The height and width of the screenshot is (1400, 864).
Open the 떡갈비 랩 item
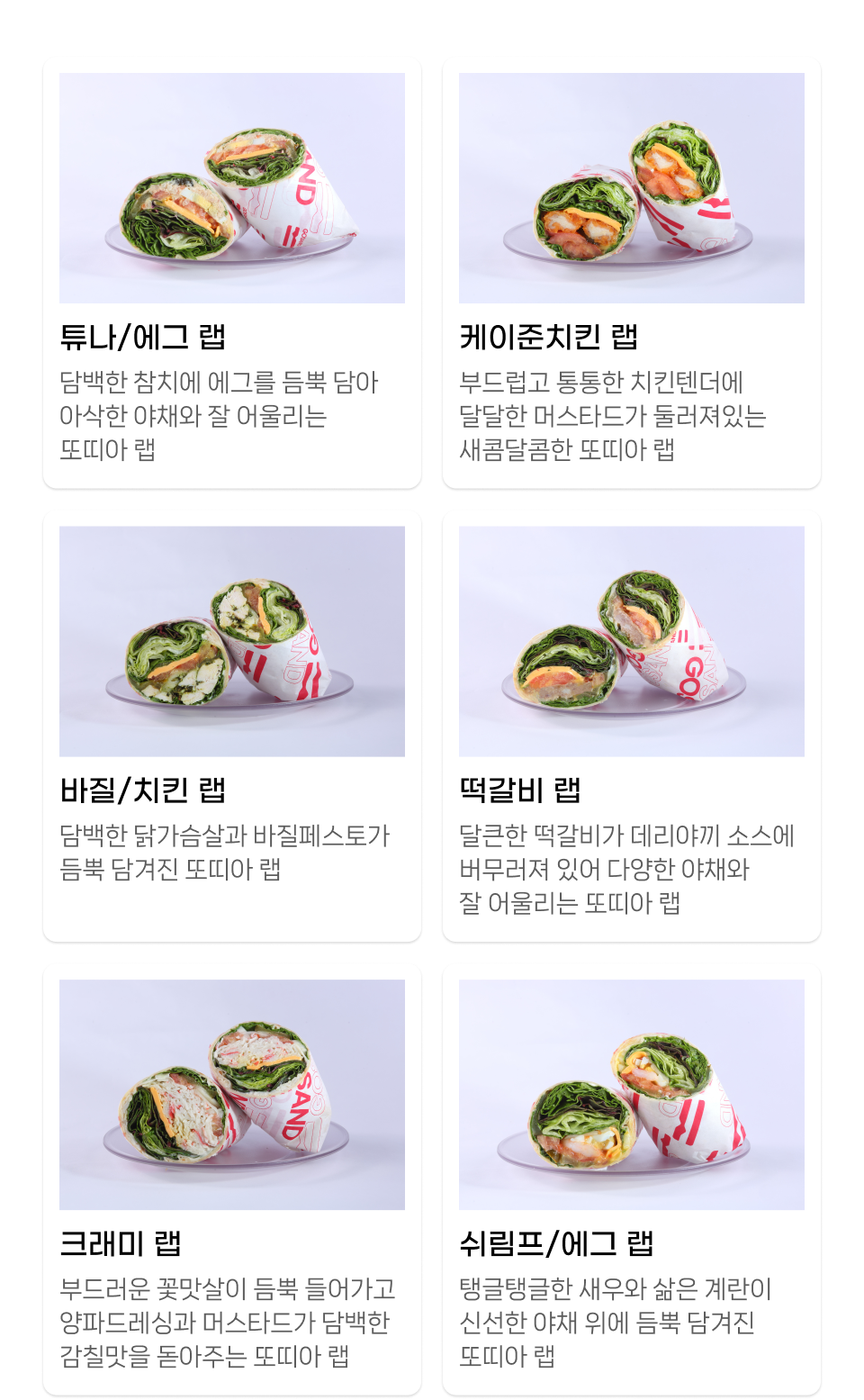[x=632, y=727]
